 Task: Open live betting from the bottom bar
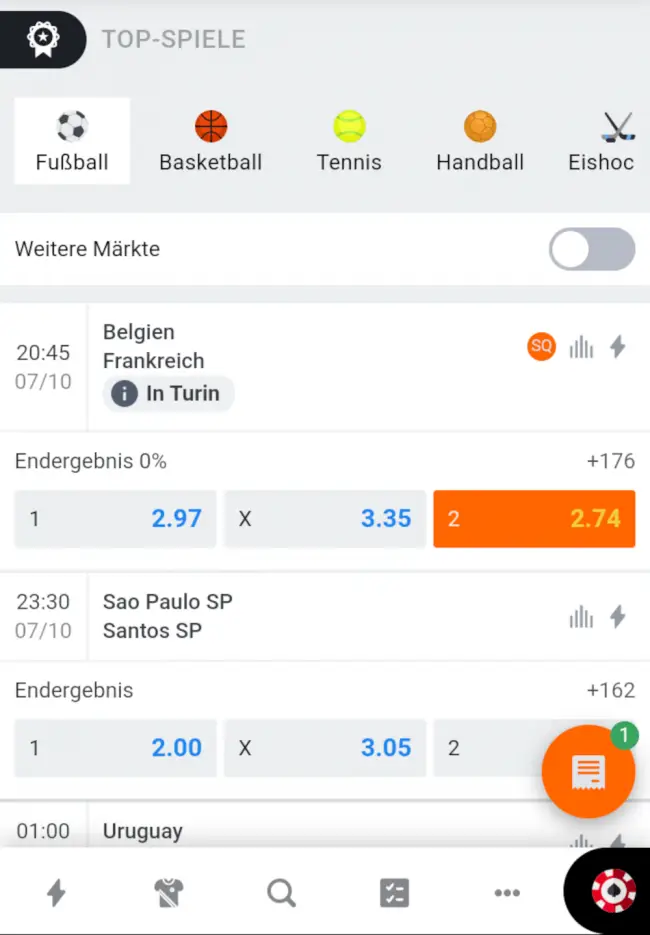(x=56, y=893)
